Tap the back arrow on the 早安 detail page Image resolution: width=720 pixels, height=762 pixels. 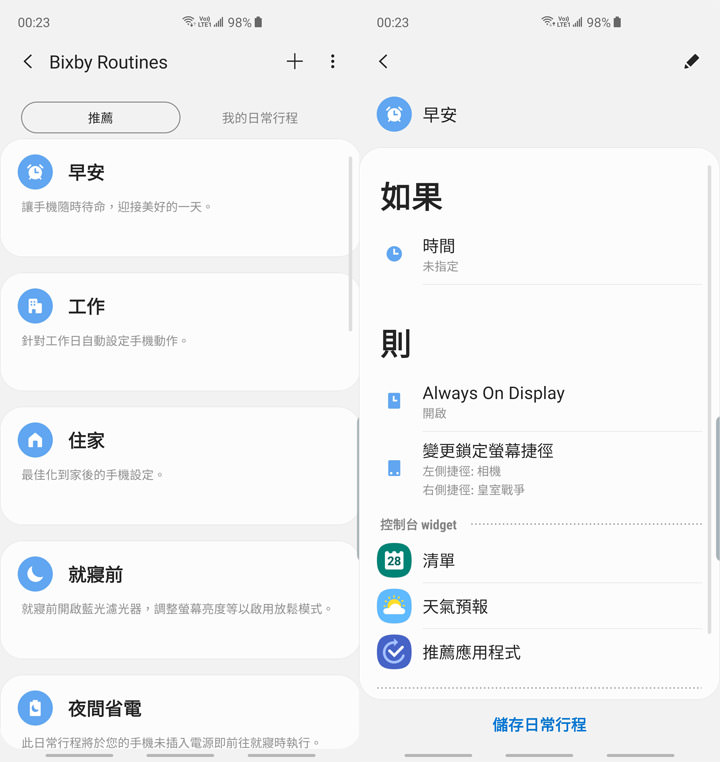click(383, 61)
